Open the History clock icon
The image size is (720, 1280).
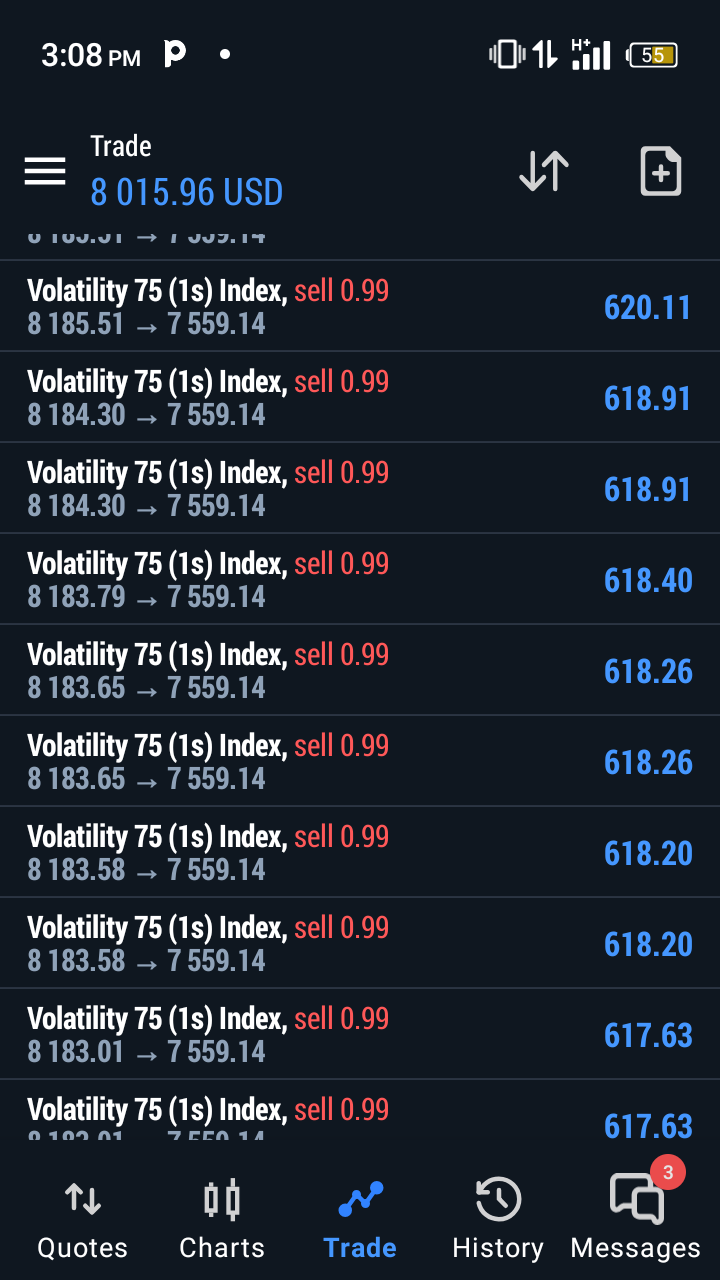click(x=497, y=1197)
